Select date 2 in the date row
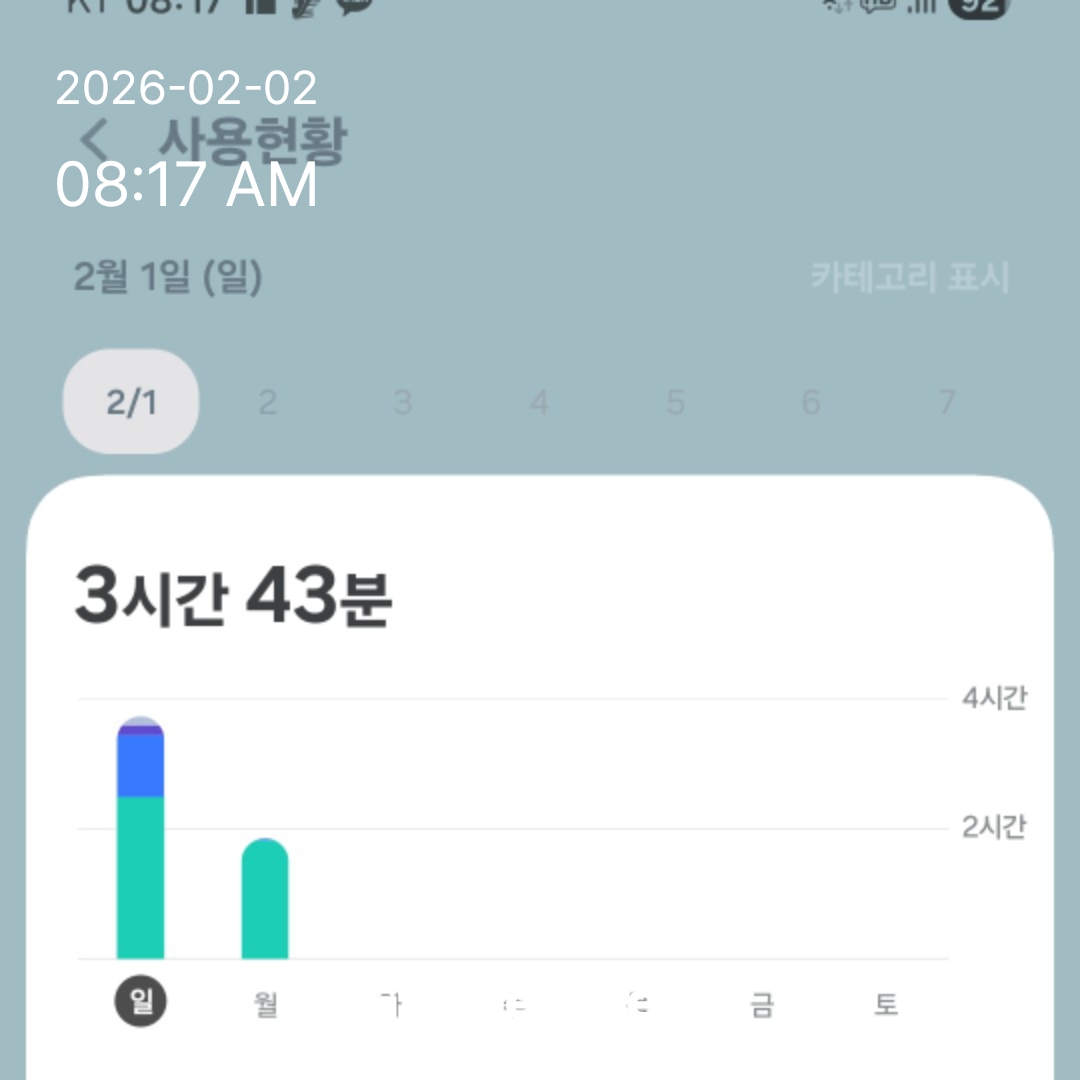 pos(267,402)
